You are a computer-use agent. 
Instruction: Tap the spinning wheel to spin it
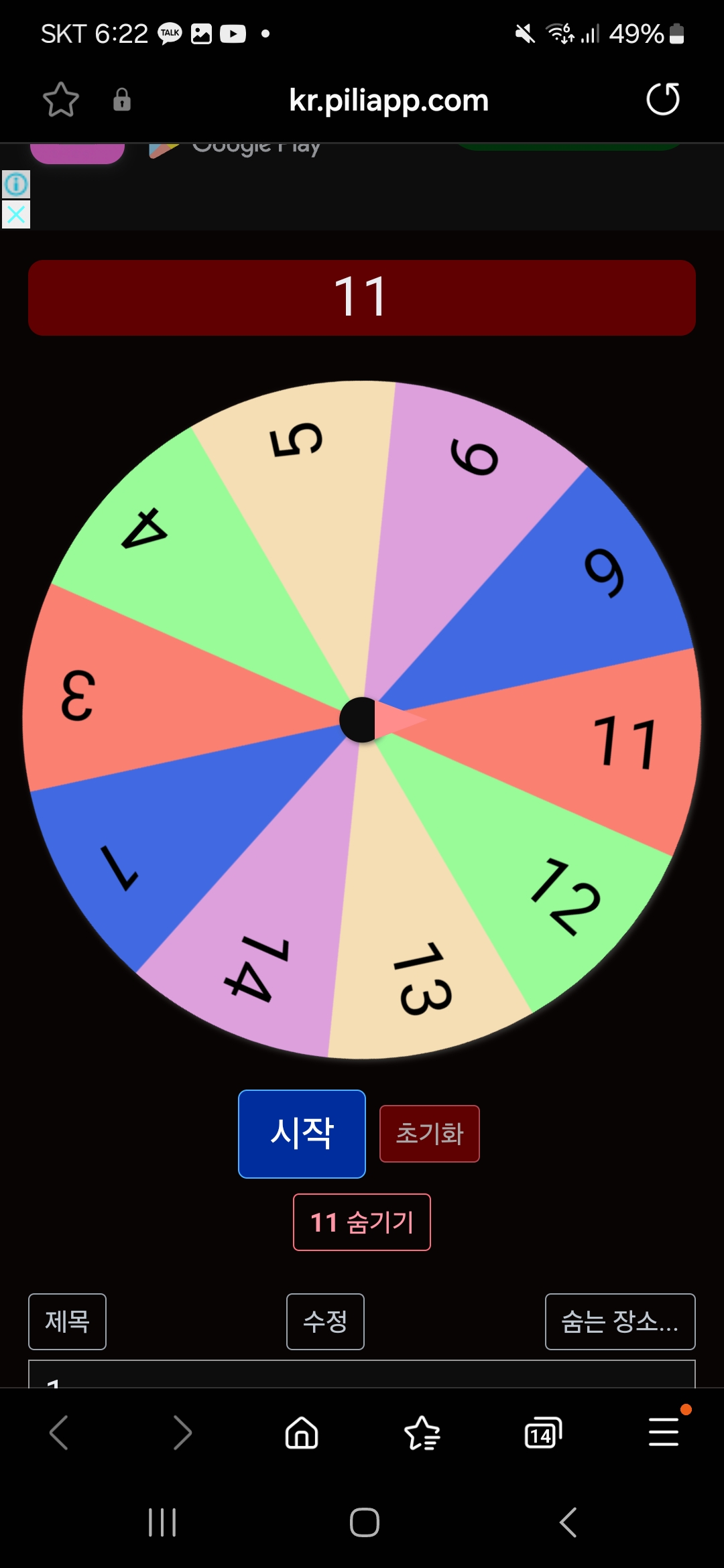pos(362,720)
